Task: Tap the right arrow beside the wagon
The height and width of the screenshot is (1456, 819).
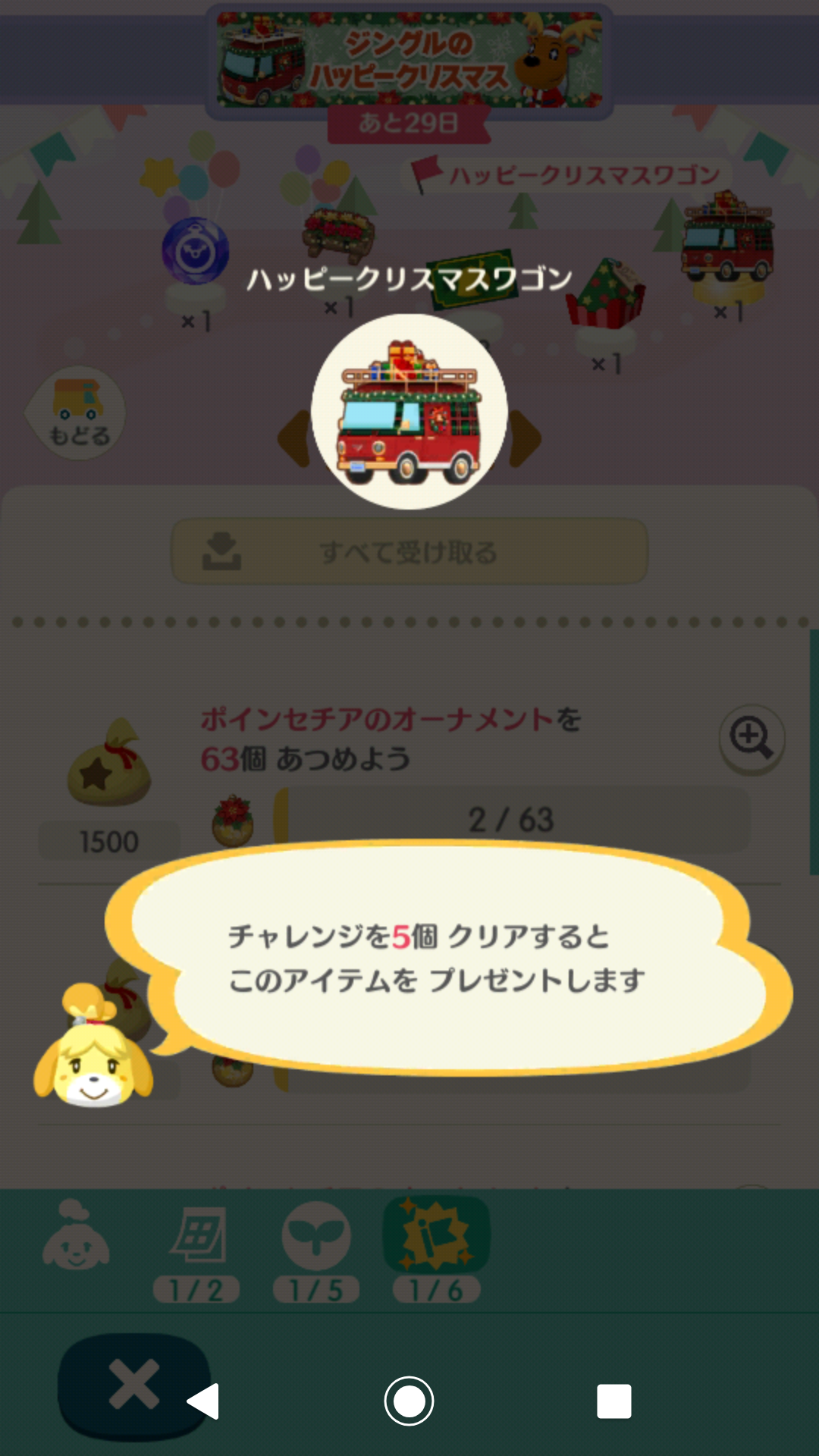Action: point(526,438)
